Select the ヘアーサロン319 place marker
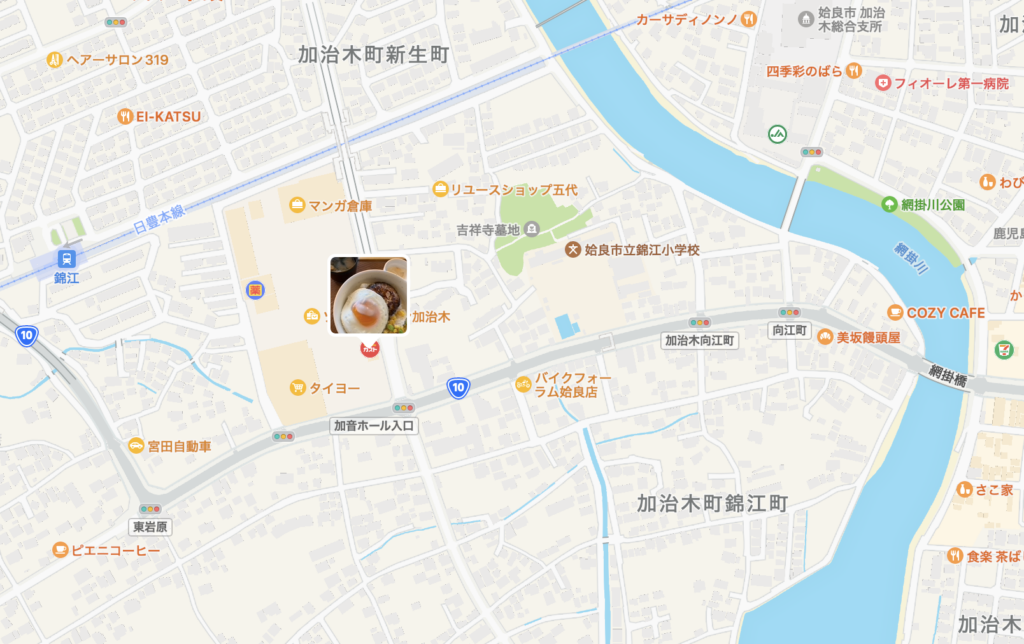The width and height of the screenshot is (1024, 644). pos(55,60)
